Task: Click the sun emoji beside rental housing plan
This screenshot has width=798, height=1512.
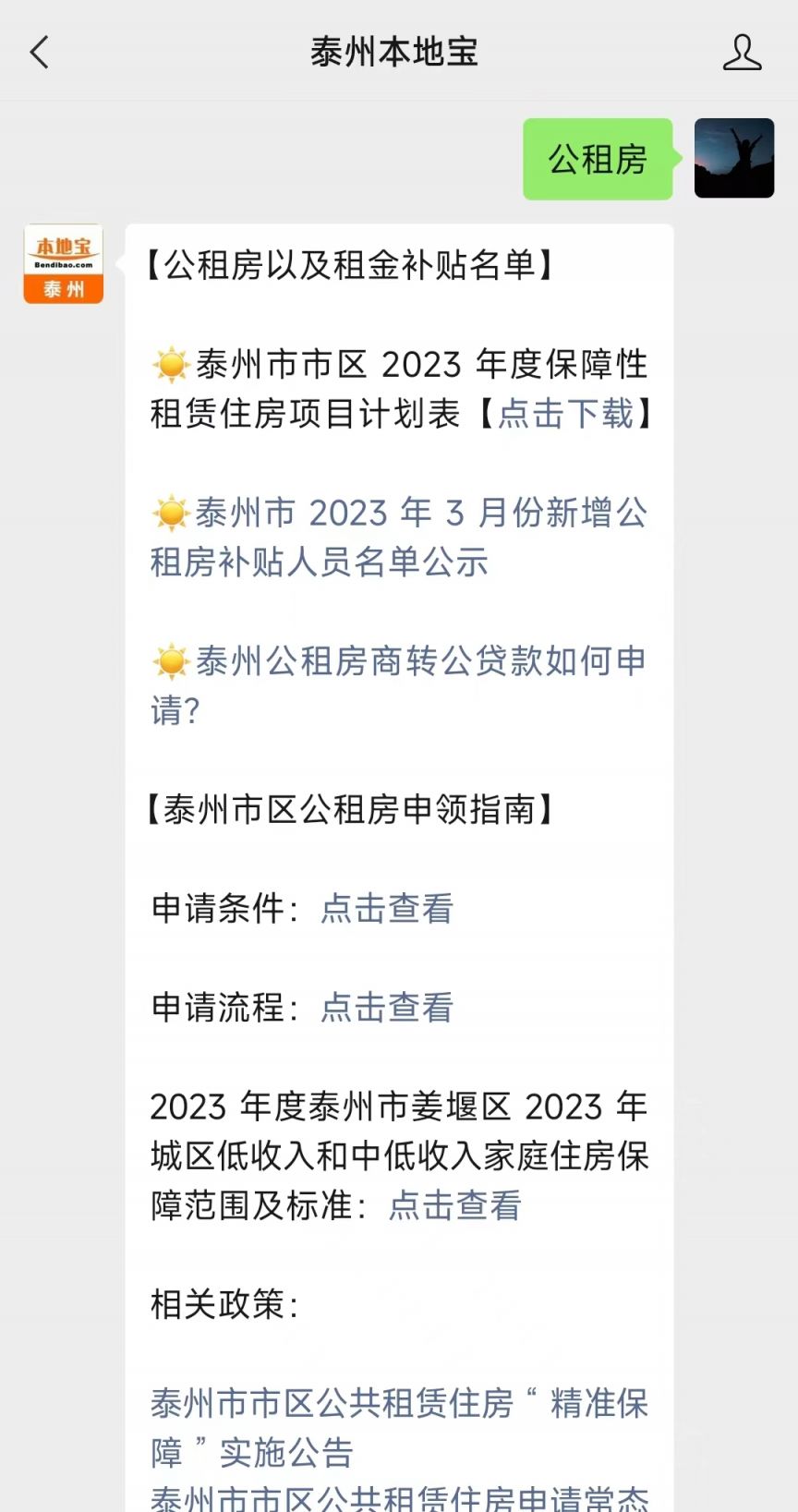Action: [x=170, y=364]
